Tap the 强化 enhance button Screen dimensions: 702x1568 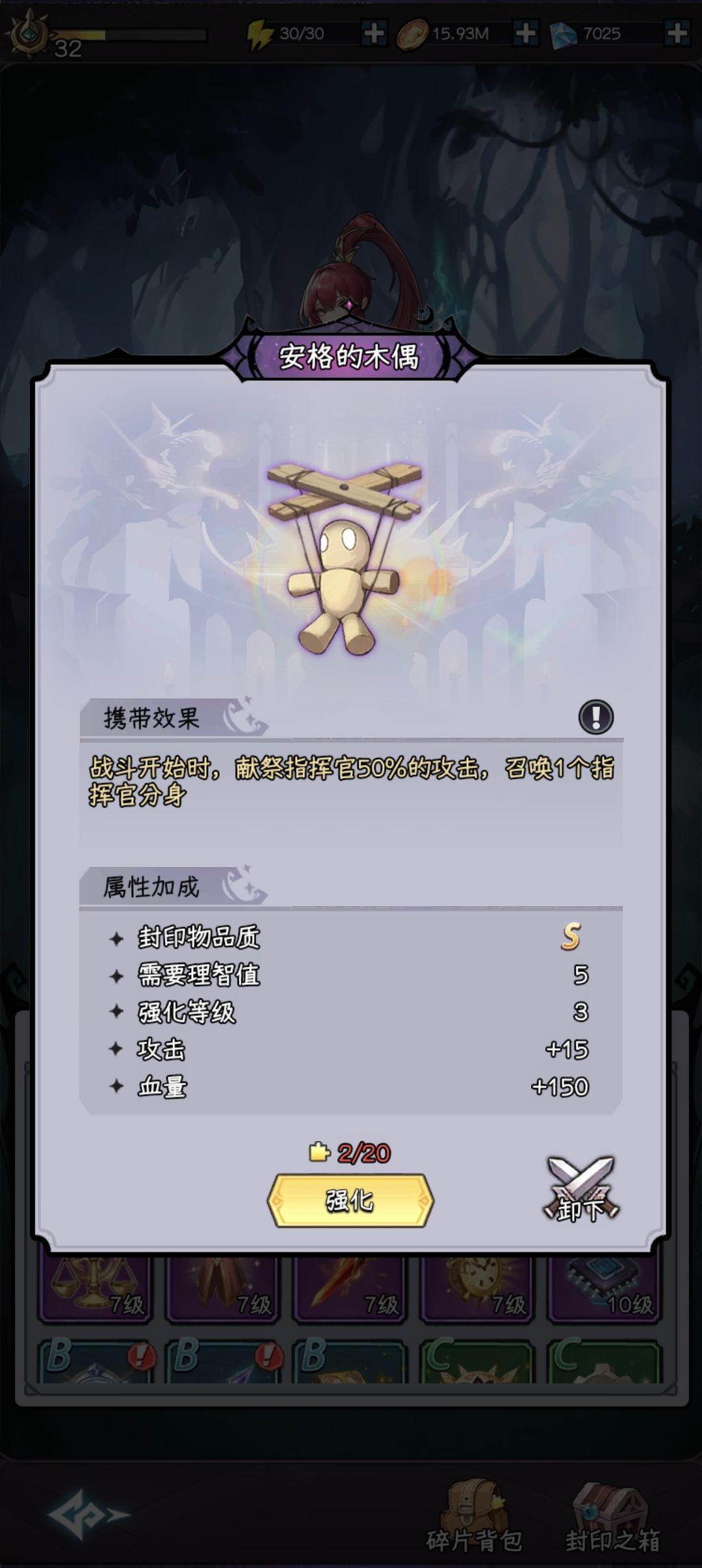click(350, 1199)
